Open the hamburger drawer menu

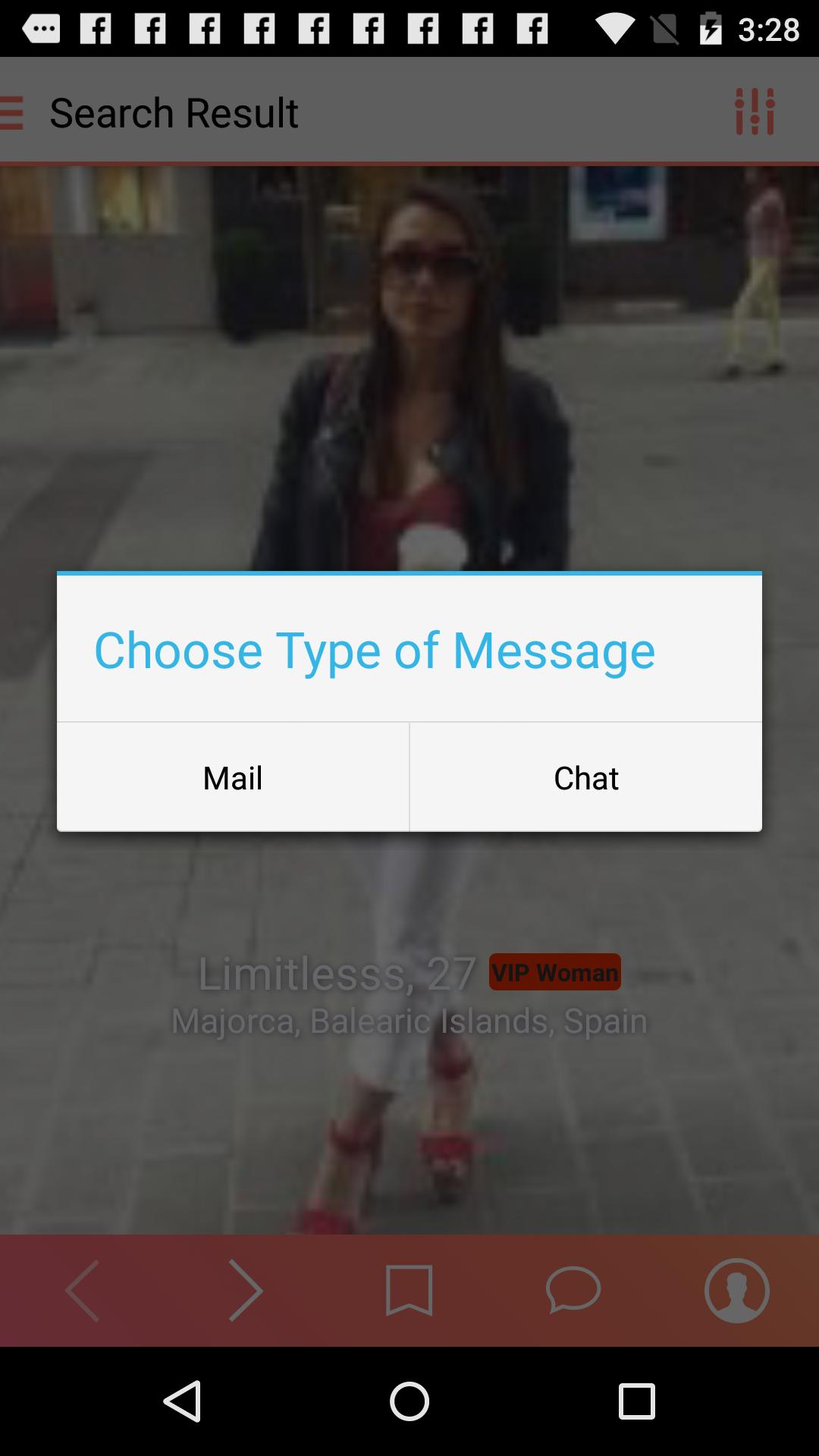[x=13, y=111]
